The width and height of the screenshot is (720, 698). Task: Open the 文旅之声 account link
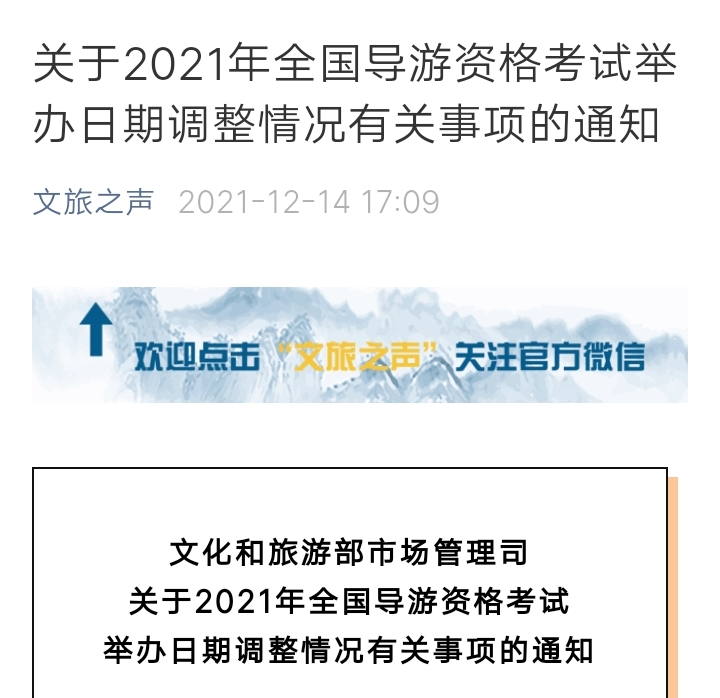(93, 202)
